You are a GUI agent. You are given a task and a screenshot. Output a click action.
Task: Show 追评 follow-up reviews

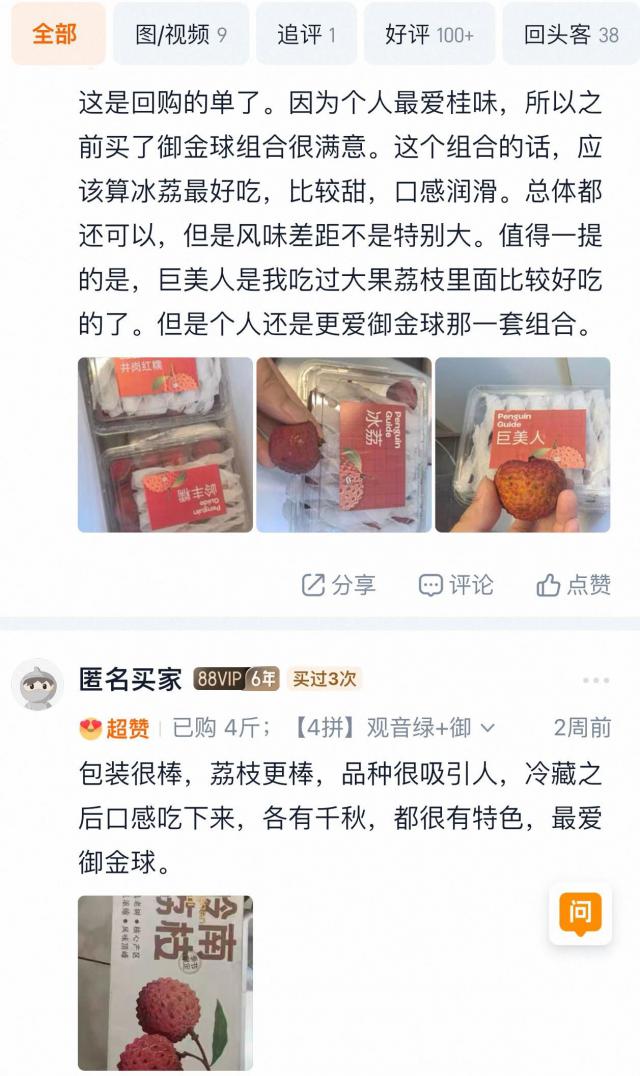305,34
